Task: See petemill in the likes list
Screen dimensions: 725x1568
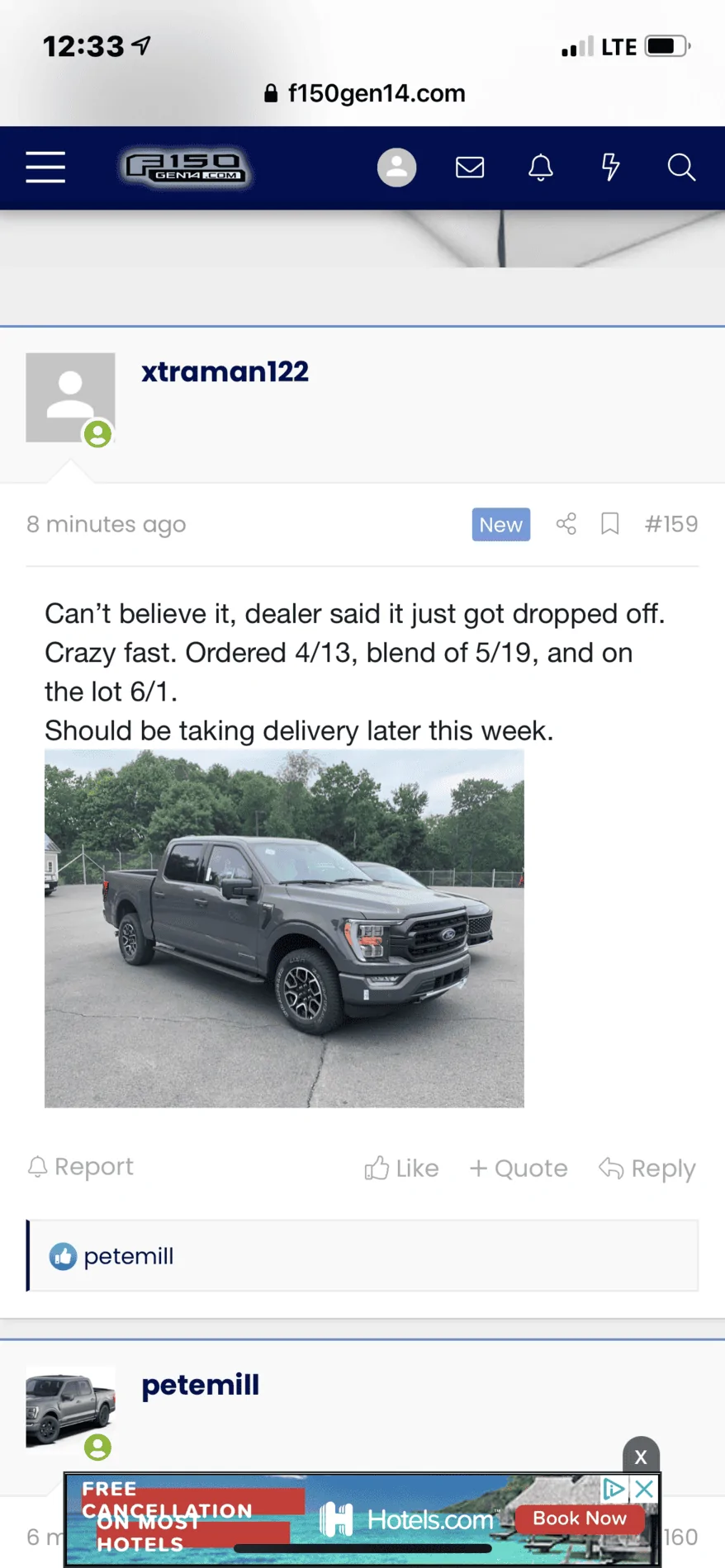Action: [129, 1256]
